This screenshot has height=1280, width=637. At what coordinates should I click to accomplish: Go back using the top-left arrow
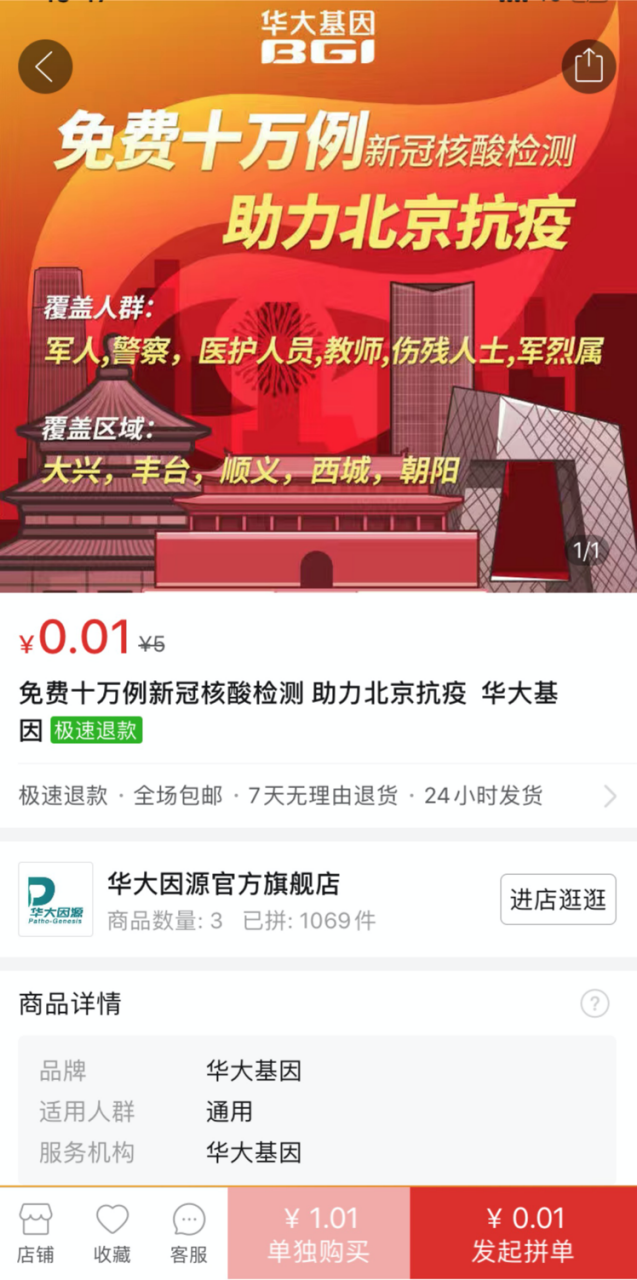(x=45, y=66)
